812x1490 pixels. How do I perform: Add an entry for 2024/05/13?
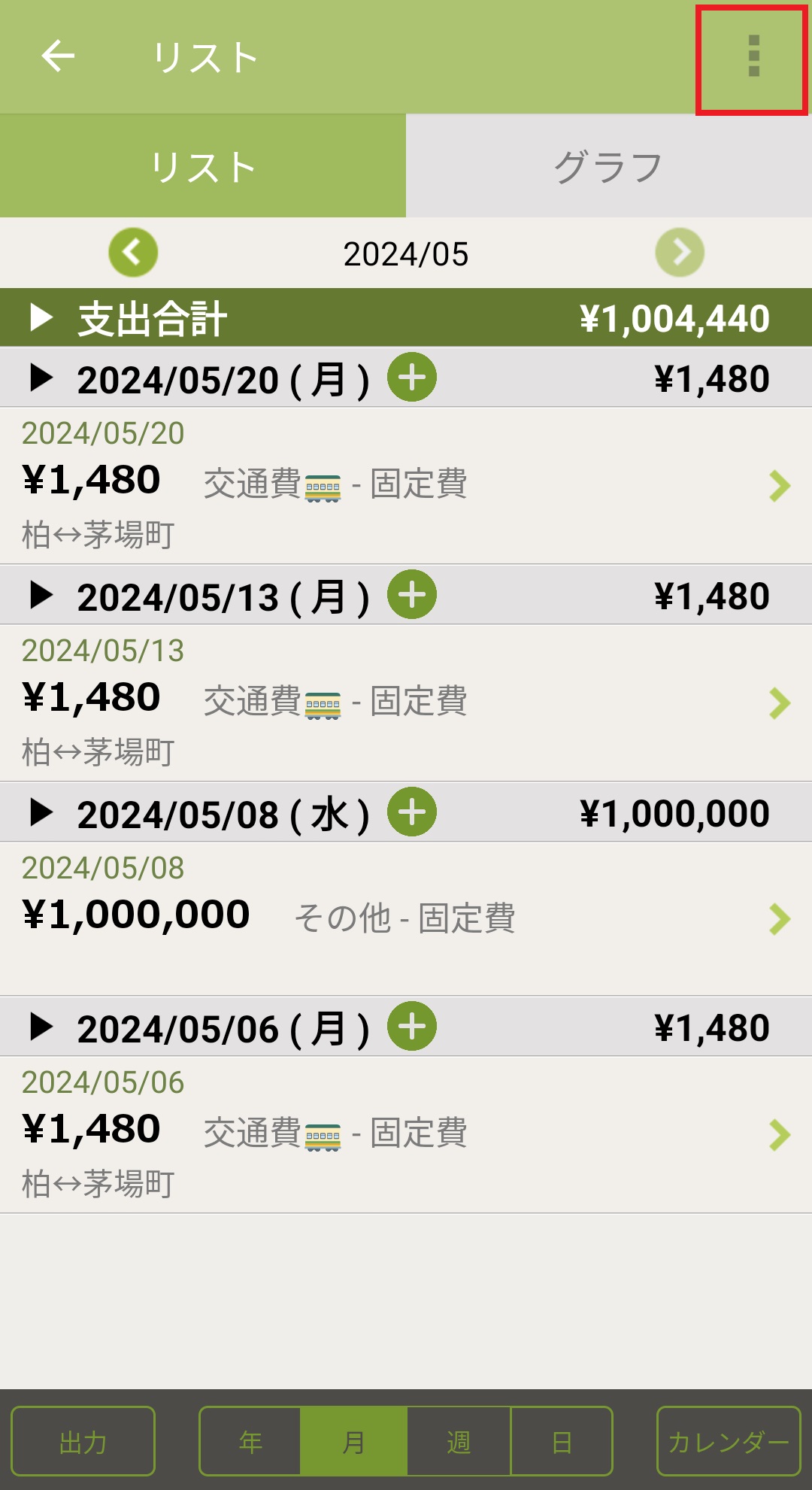pyautogui.click(x=412, y=595)
